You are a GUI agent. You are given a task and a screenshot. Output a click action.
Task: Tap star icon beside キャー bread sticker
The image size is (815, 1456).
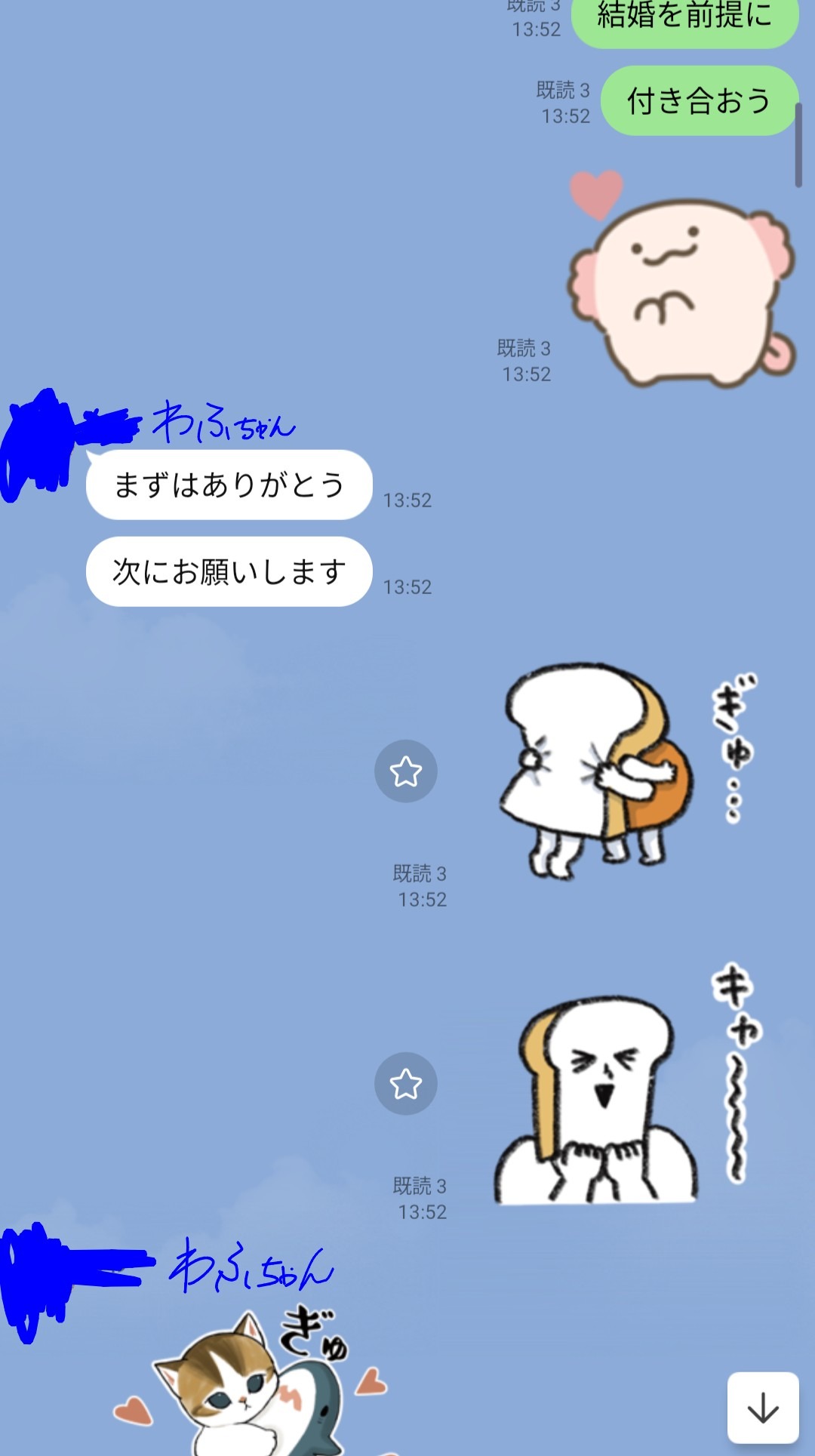406,1084
